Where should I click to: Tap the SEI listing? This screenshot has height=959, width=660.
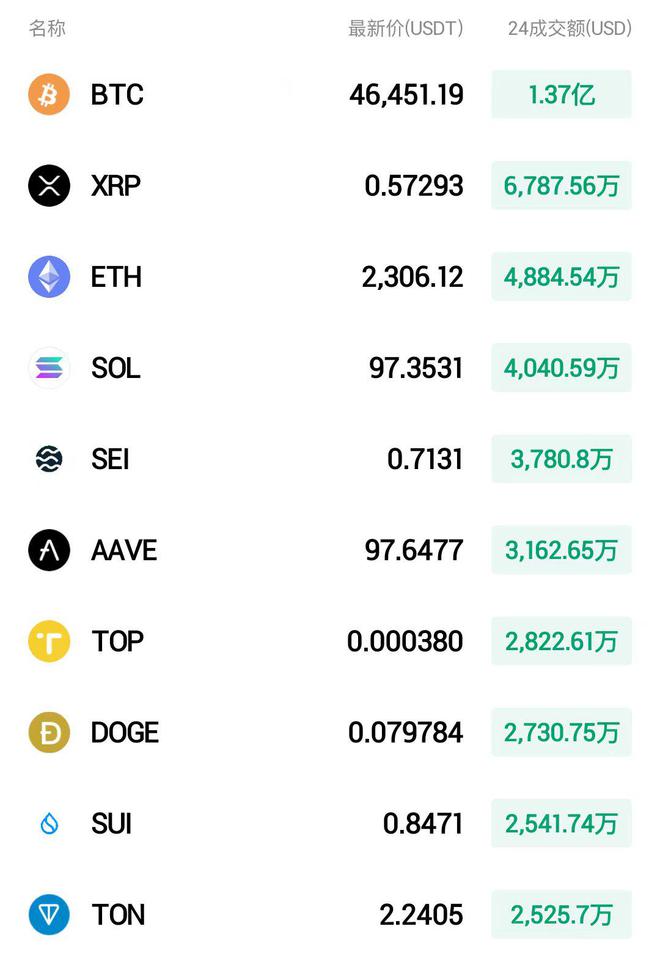pyautogui.click(x=110, y=459)
